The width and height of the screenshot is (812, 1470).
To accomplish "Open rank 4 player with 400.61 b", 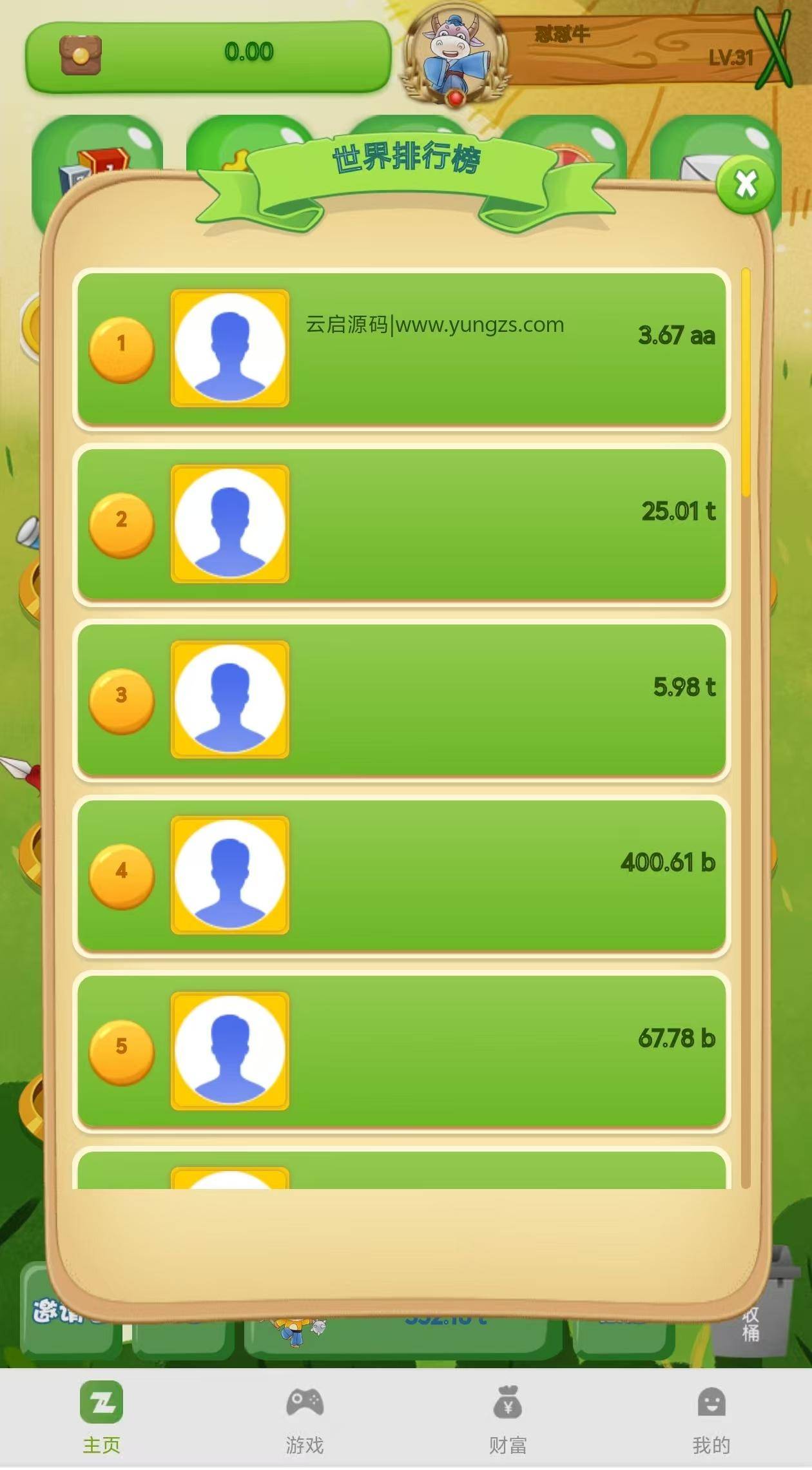I will (401, 875).
